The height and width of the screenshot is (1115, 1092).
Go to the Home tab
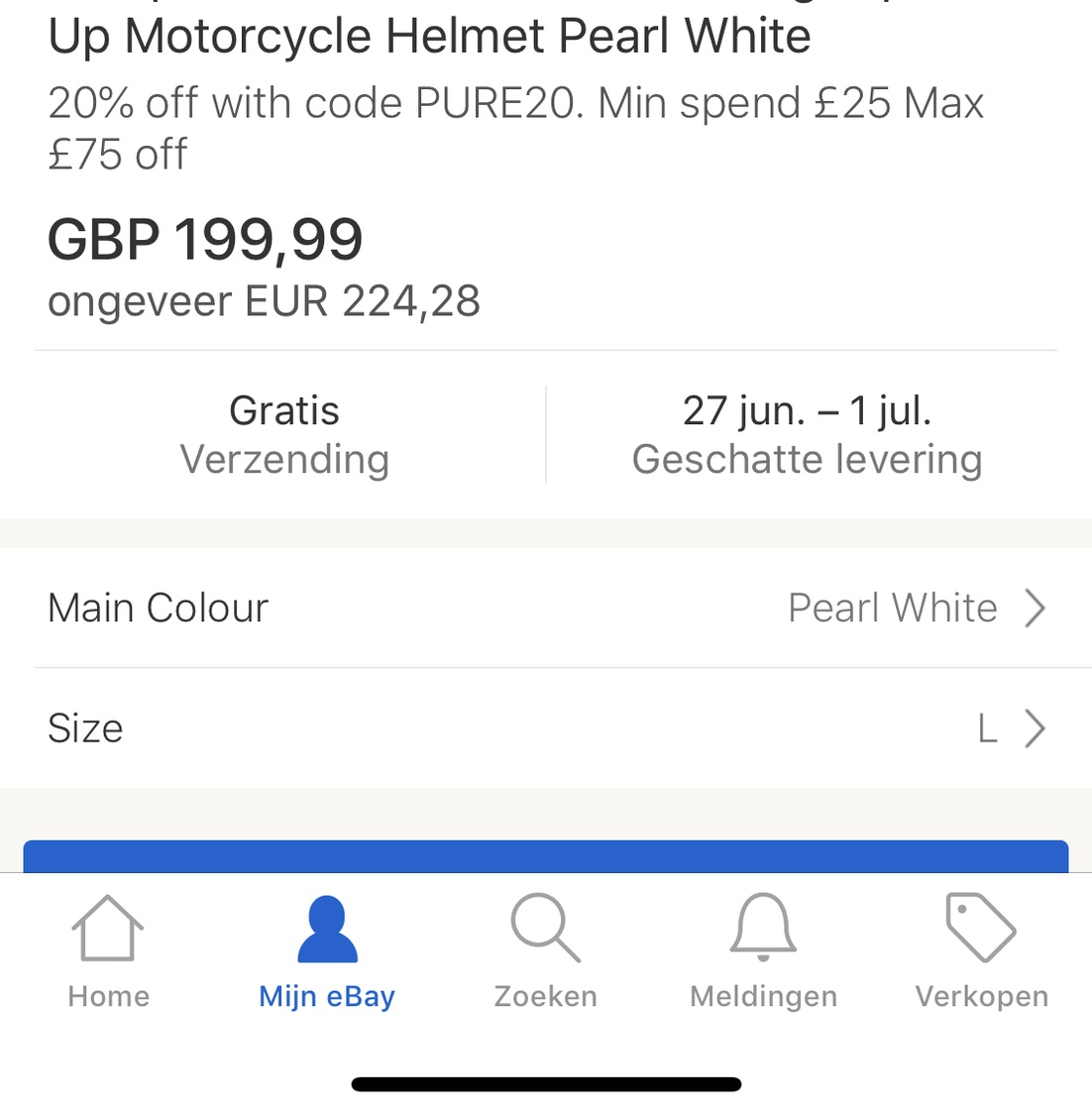(109, 951)
